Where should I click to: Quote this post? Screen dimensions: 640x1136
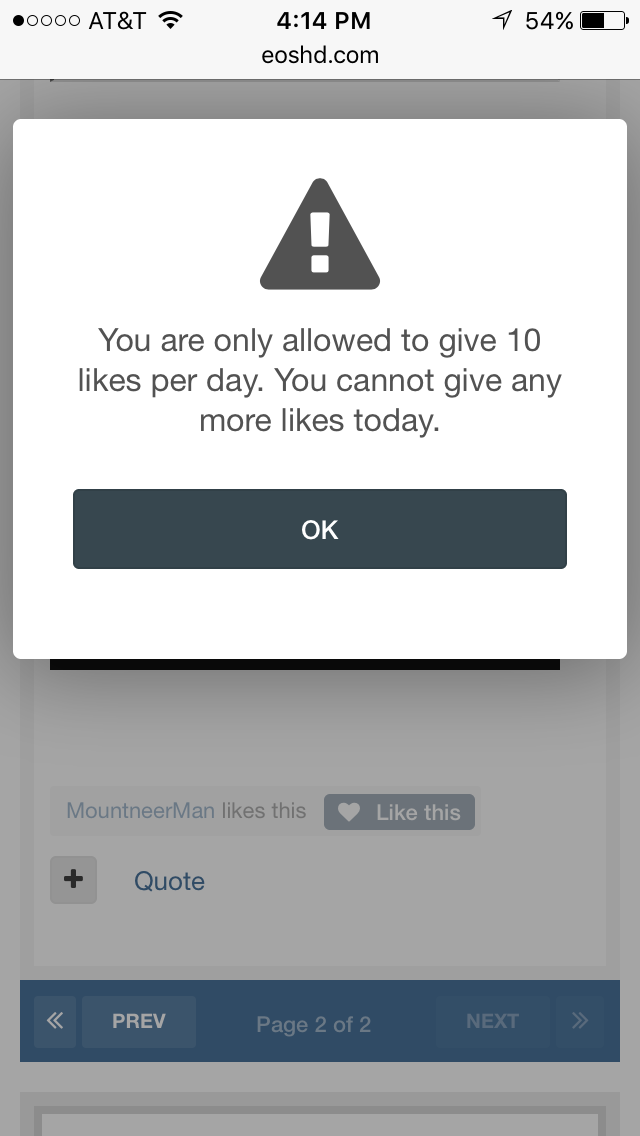[170, 881]
